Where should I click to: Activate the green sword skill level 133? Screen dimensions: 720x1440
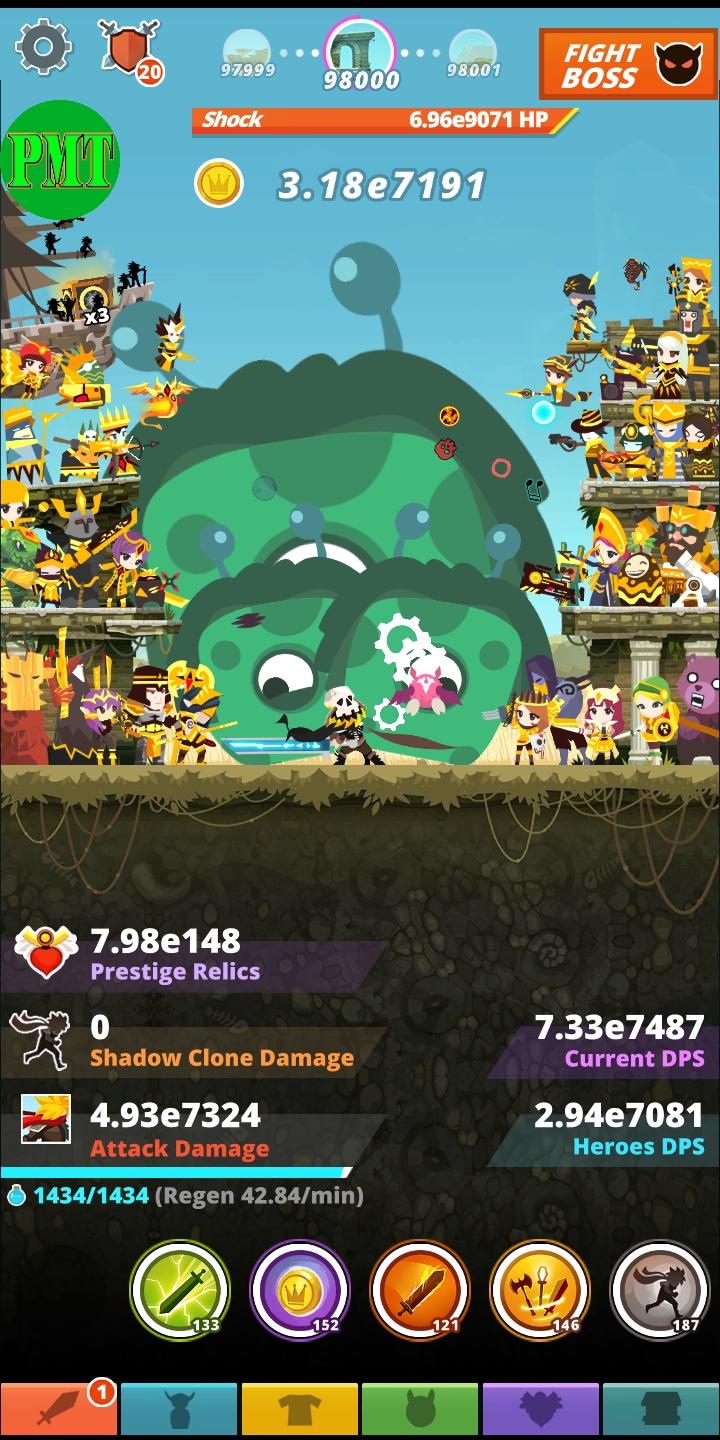coord(180,1290)
